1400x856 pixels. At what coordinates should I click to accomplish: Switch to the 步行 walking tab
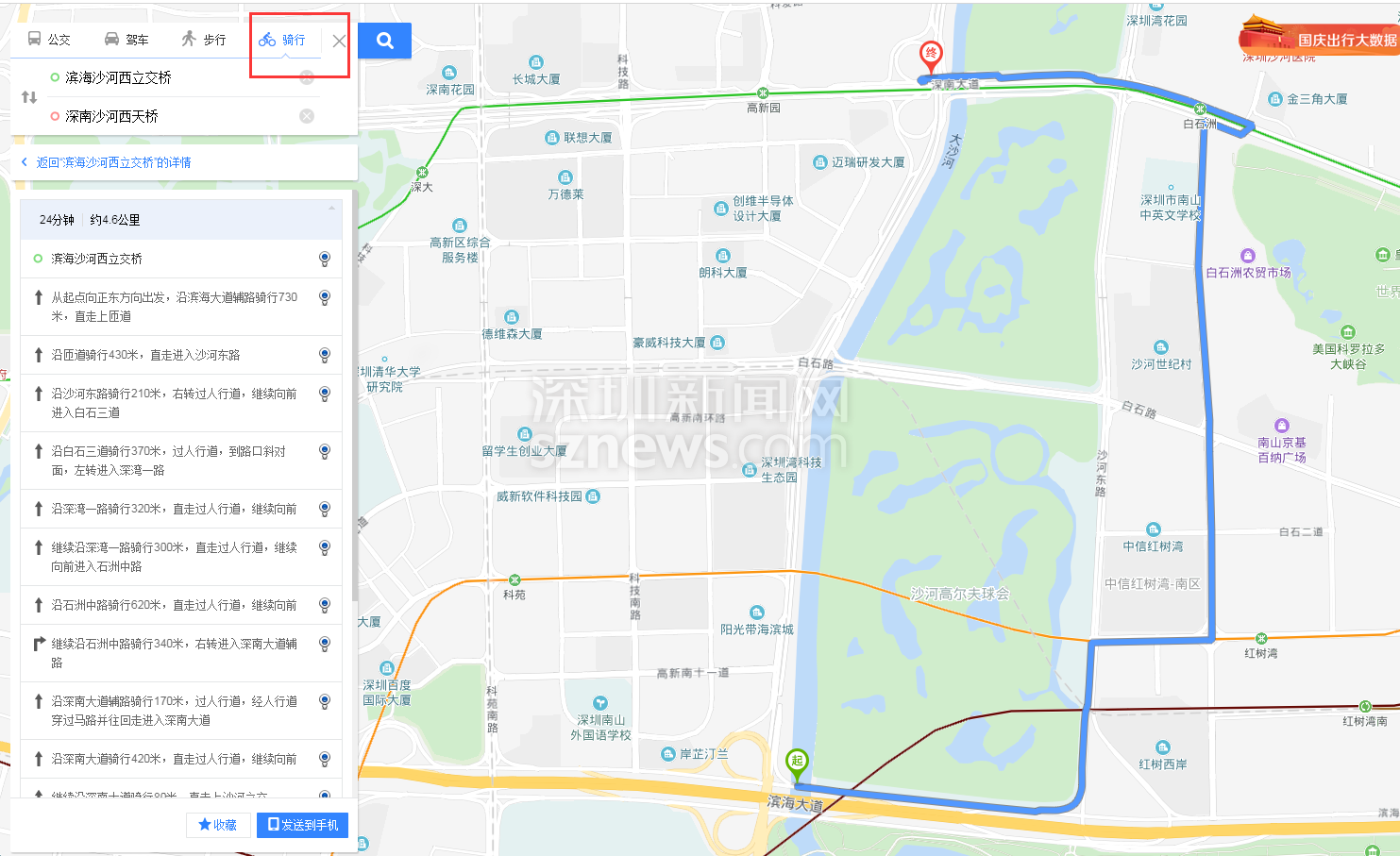(204, 40)
